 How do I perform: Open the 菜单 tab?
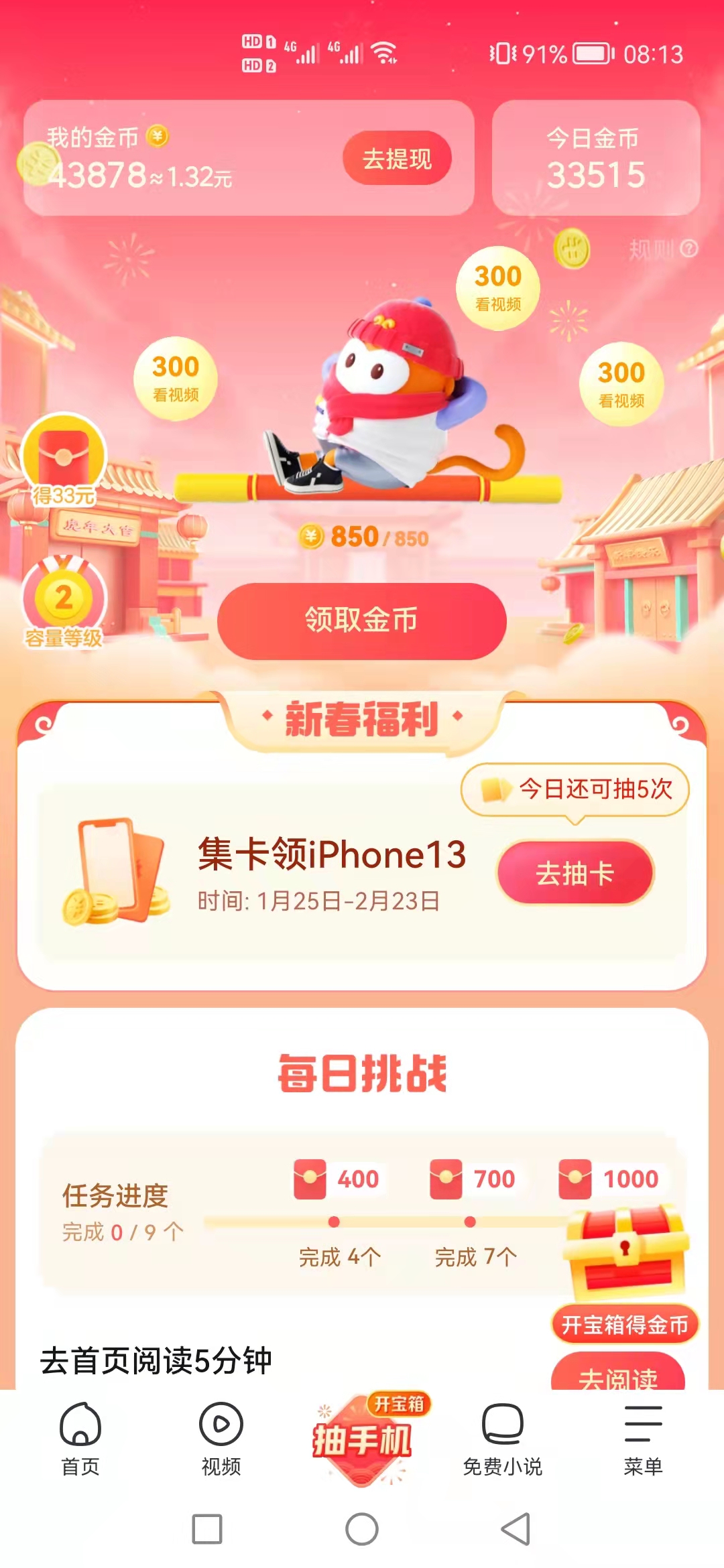(x=643, y=1438)
